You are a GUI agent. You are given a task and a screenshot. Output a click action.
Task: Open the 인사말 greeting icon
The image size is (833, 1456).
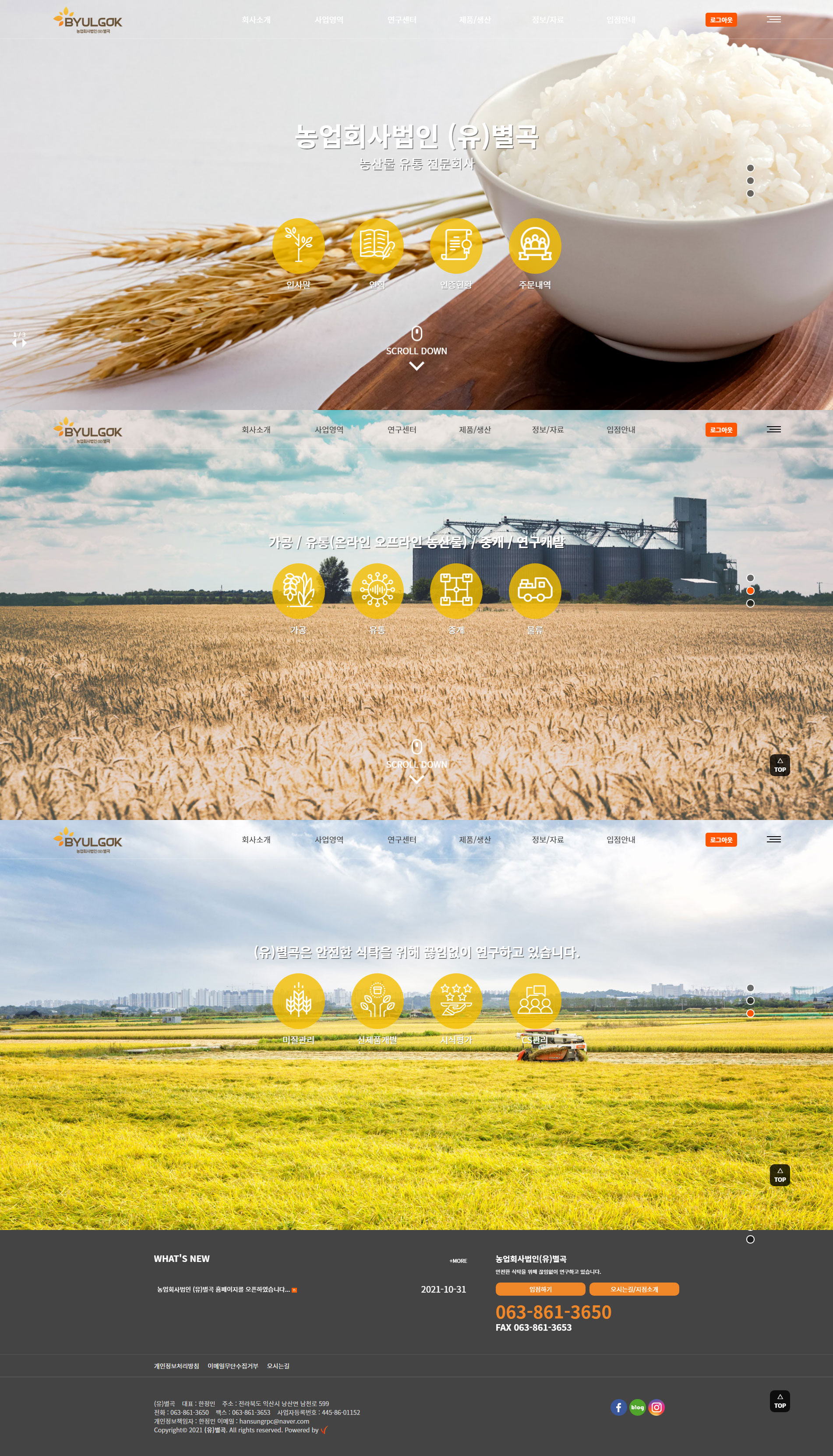(x=298, y=246)
